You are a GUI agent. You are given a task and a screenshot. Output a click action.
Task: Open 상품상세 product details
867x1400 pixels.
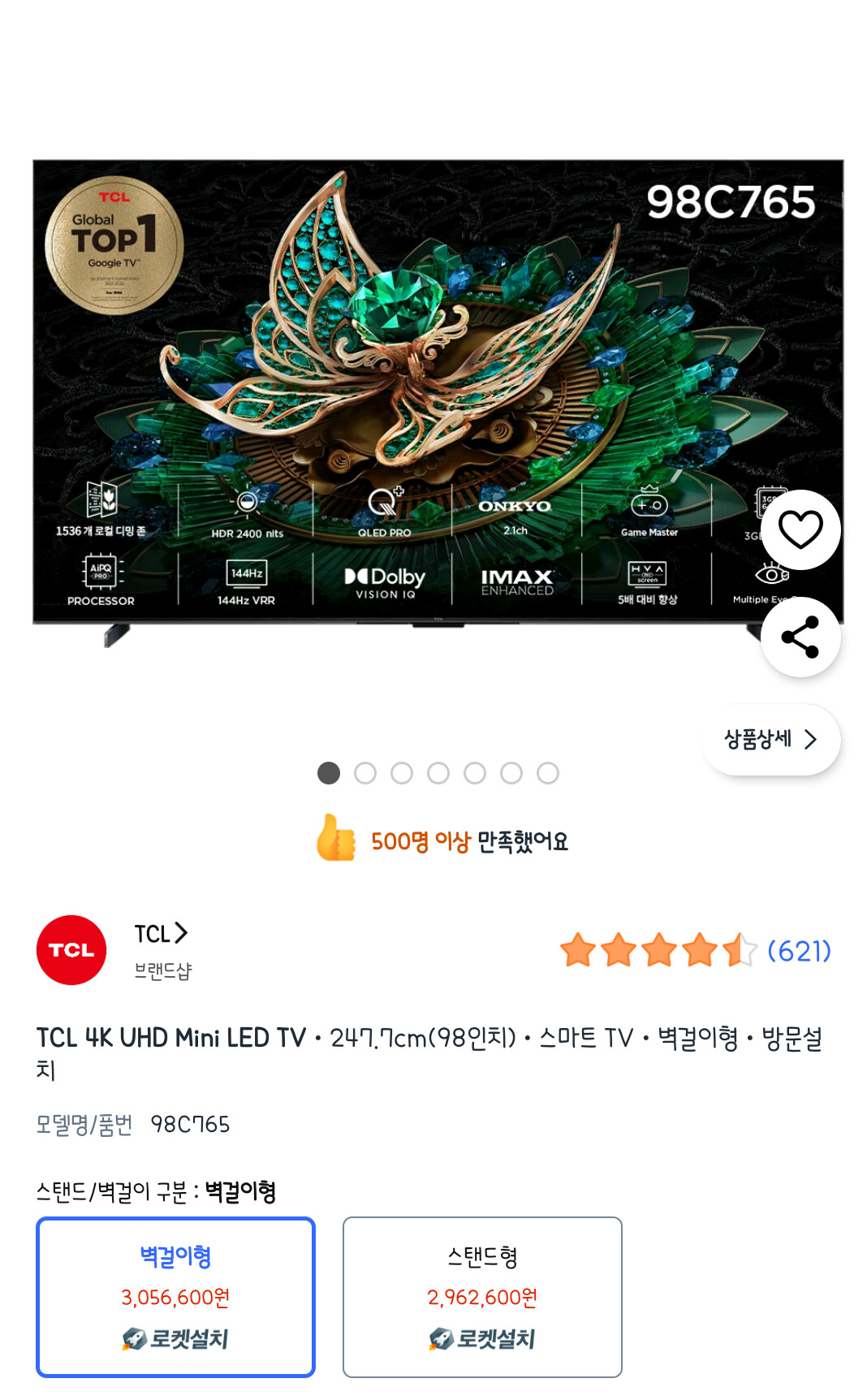[x=771, y=739]
